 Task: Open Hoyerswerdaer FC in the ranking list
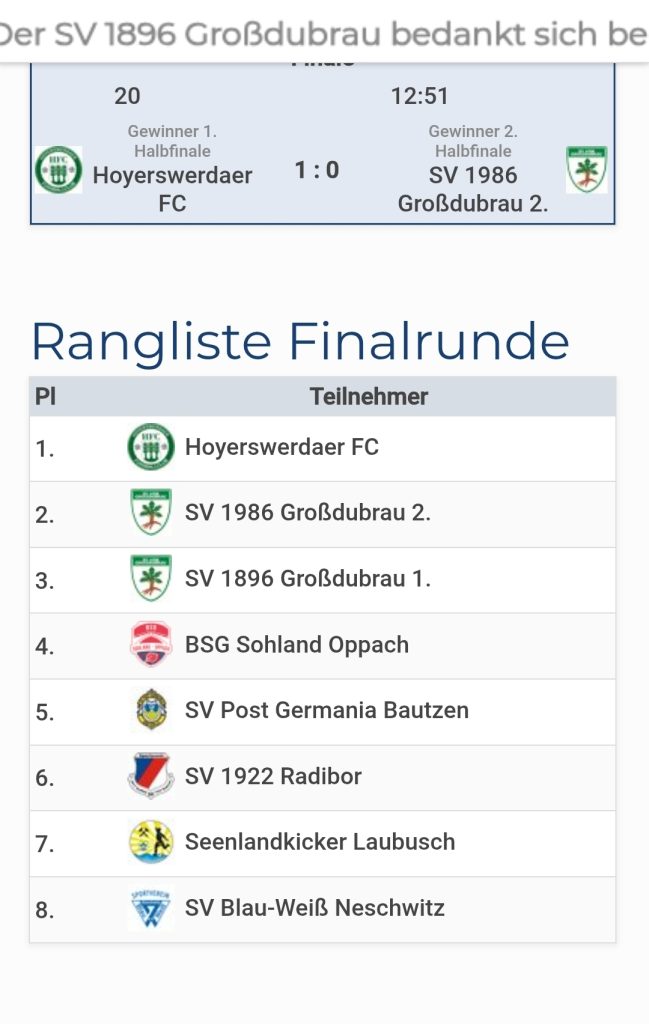pyautogui.click(x=281, y=447)
